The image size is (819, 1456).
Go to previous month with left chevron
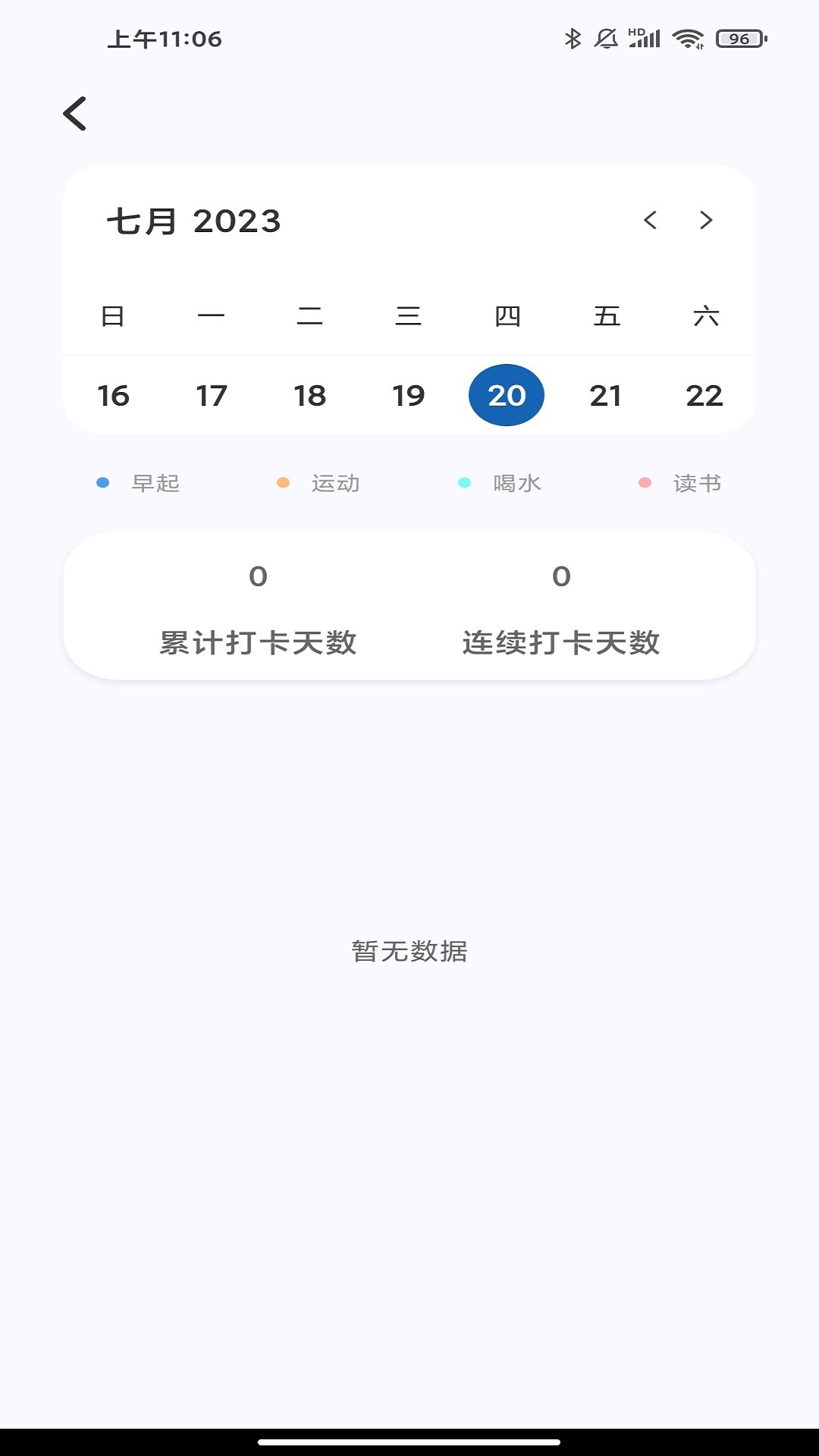(651, 221)
